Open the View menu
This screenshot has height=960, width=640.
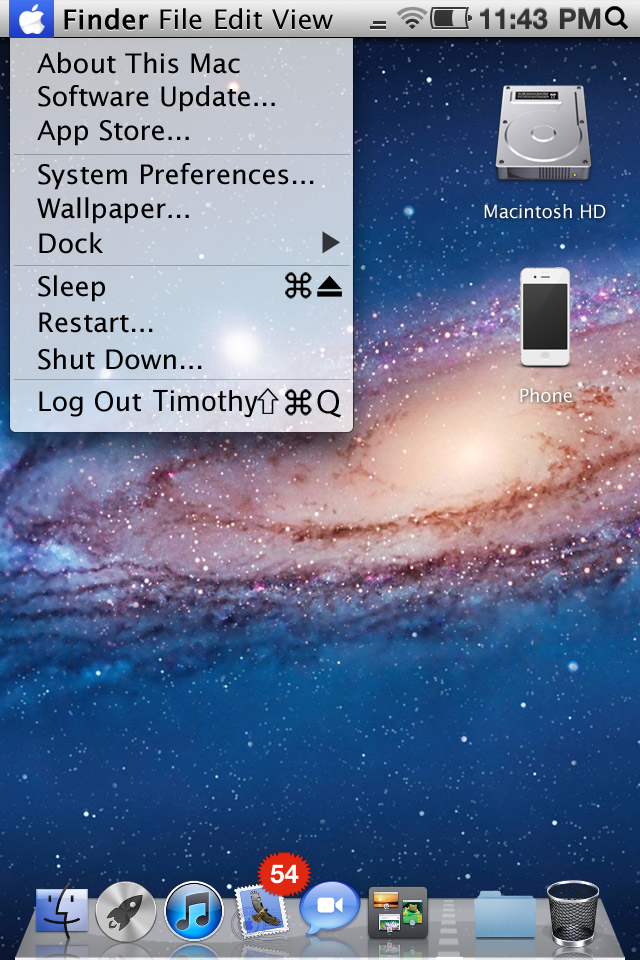click(302, 20)
